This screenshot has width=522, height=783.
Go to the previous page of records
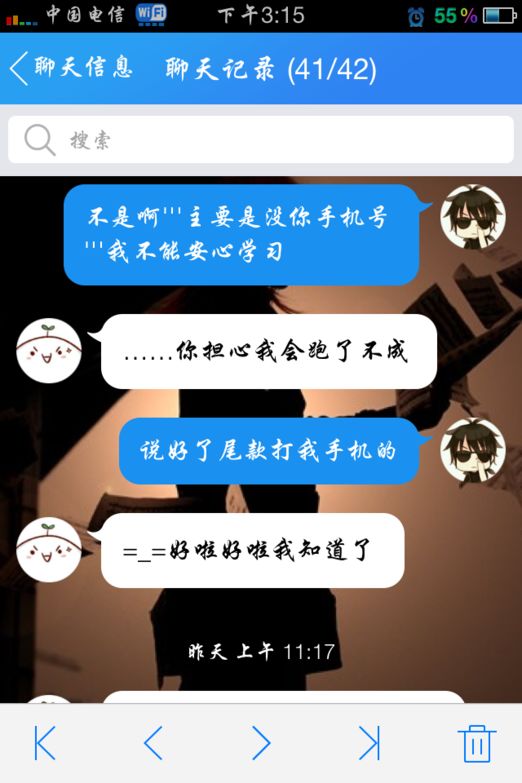coord(153,743)
